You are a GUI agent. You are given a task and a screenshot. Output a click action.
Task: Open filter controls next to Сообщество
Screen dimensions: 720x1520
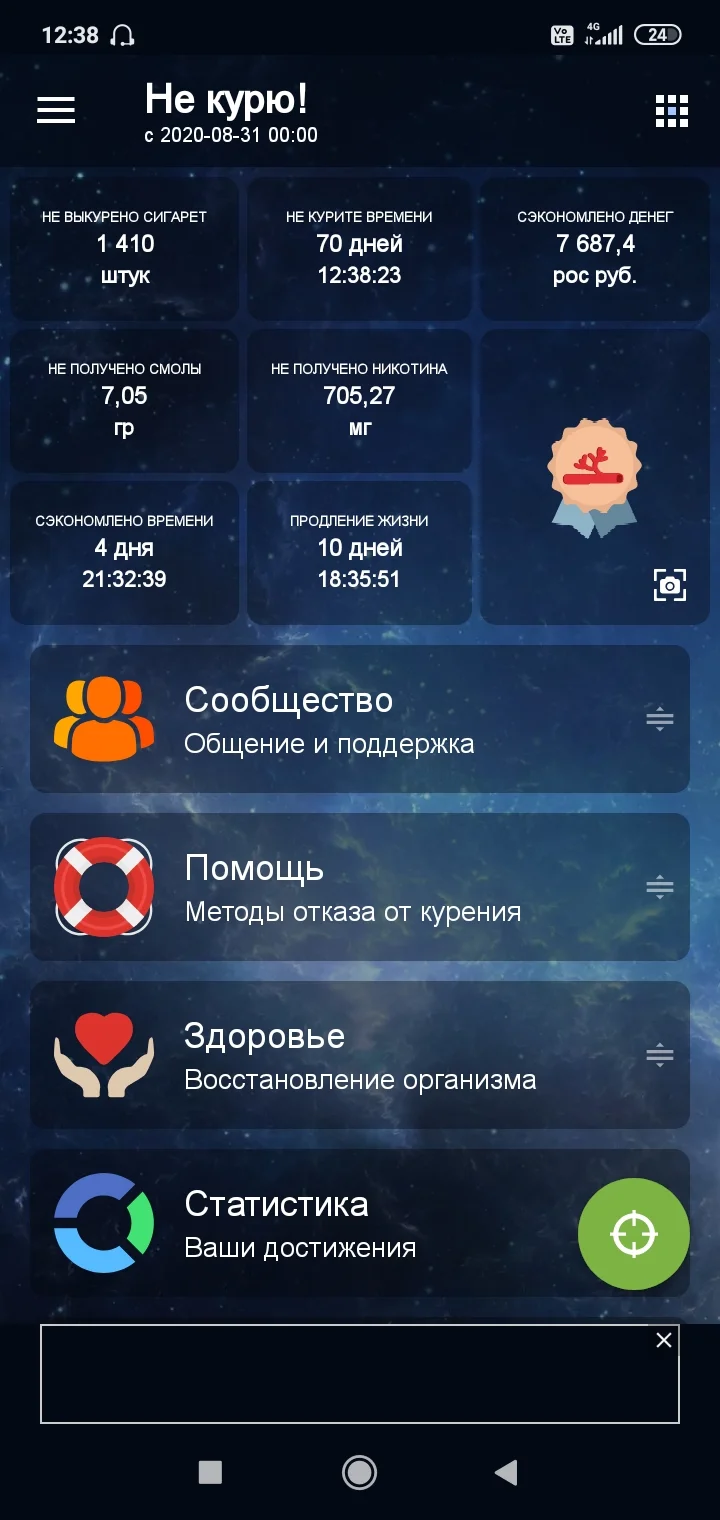pos(659,717)
